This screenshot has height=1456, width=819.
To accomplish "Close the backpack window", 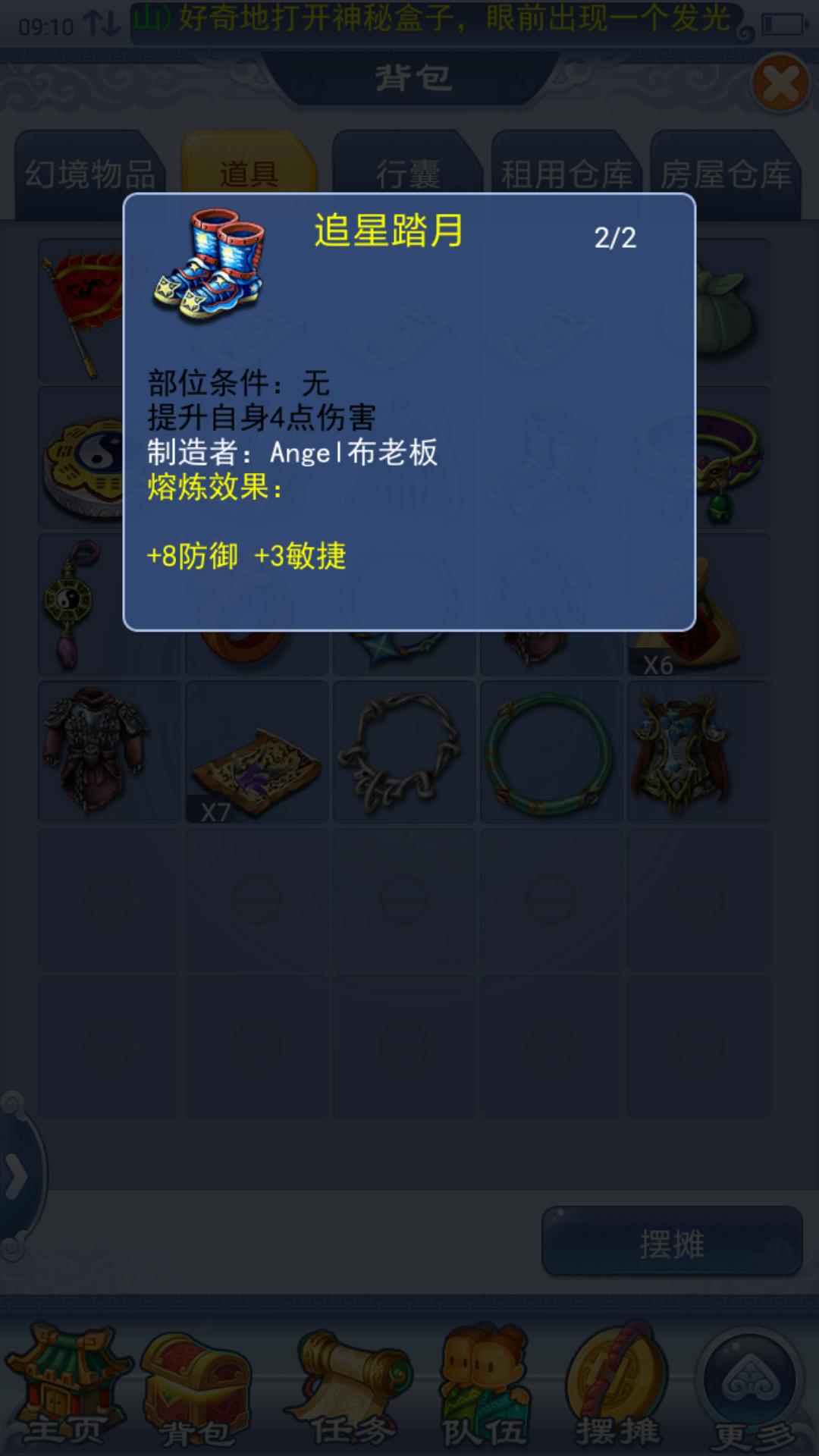I will tap(780, 83).
